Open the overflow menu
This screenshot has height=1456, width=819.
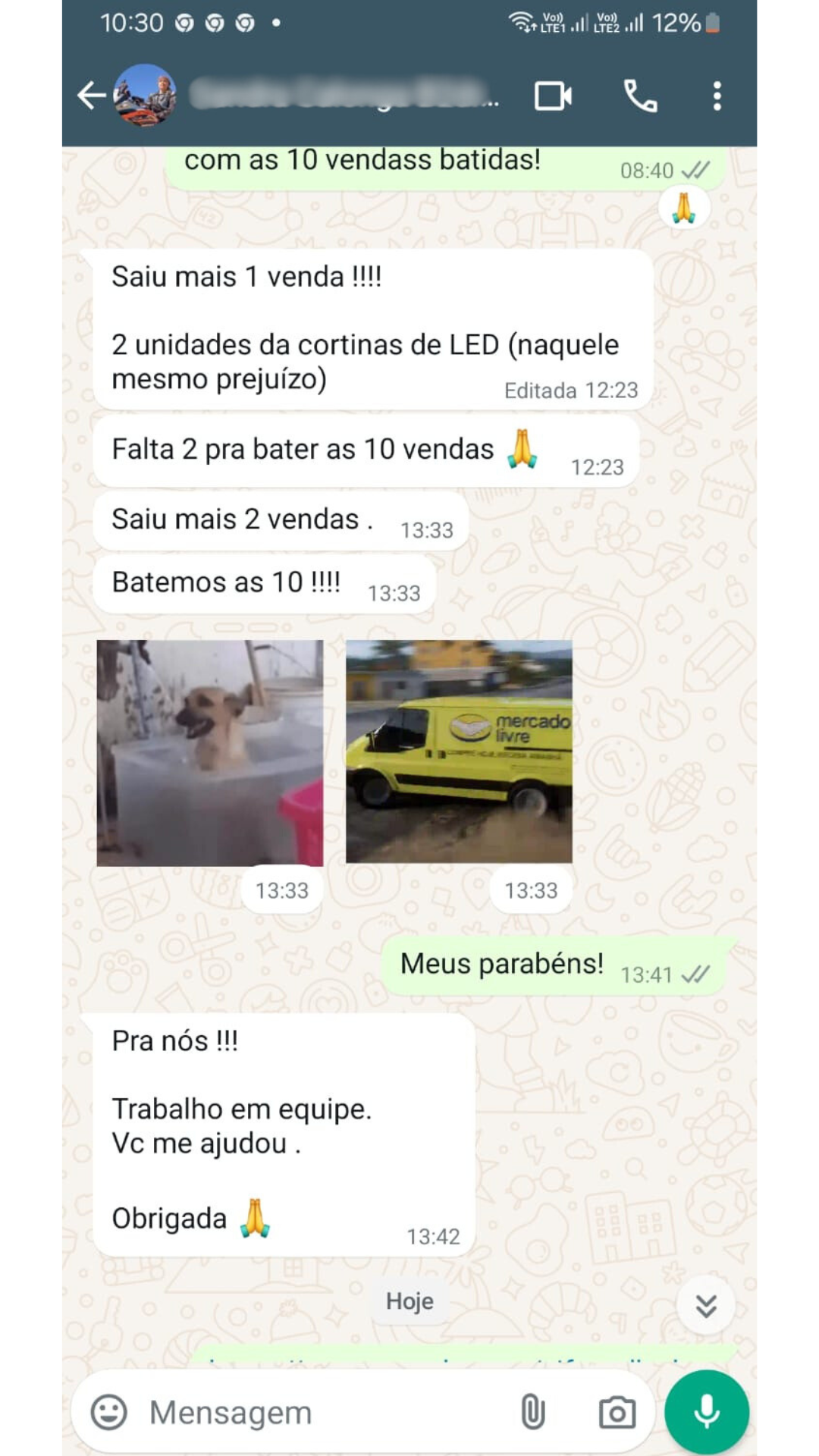coord(717,96)
